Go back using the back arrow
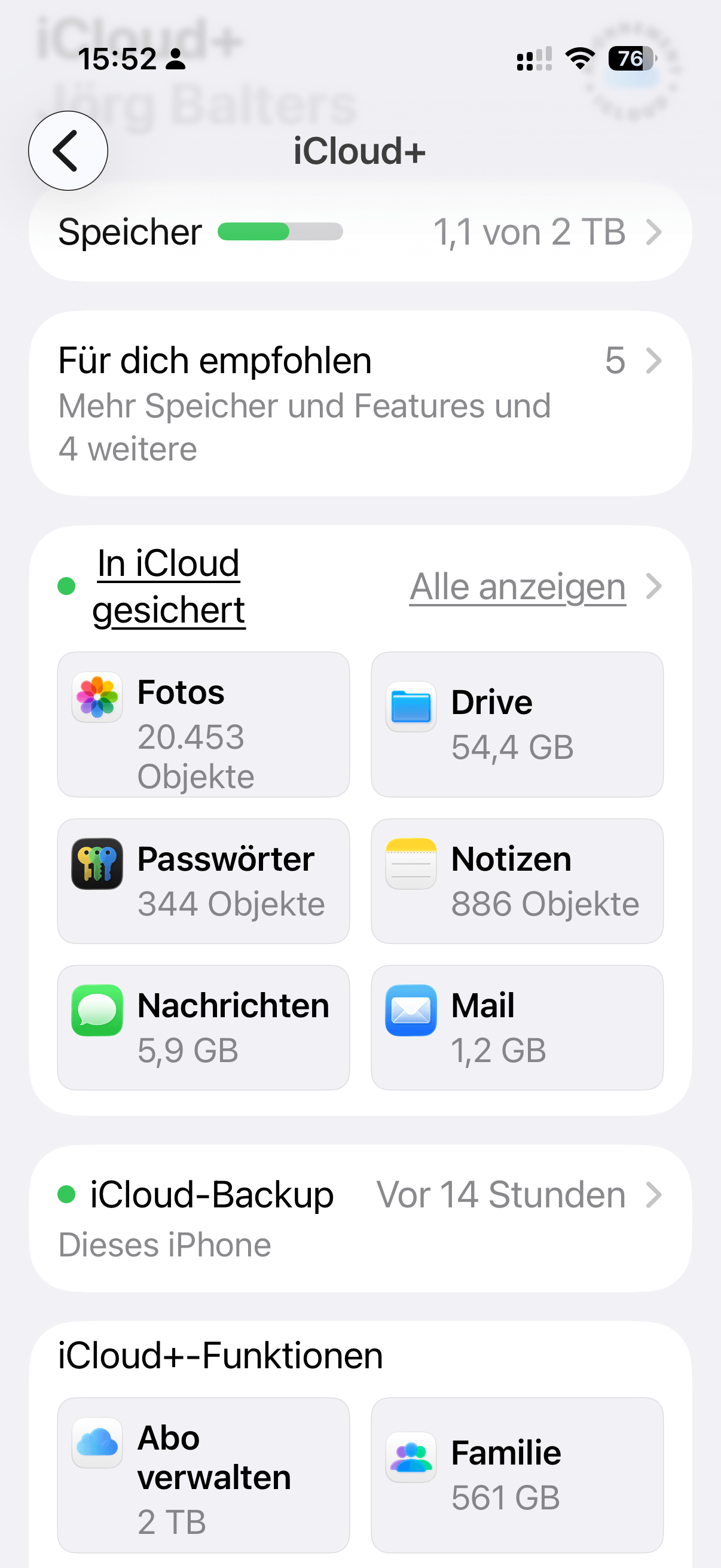The height and width of the screenshot is (1568, 721). pos(68,151)
